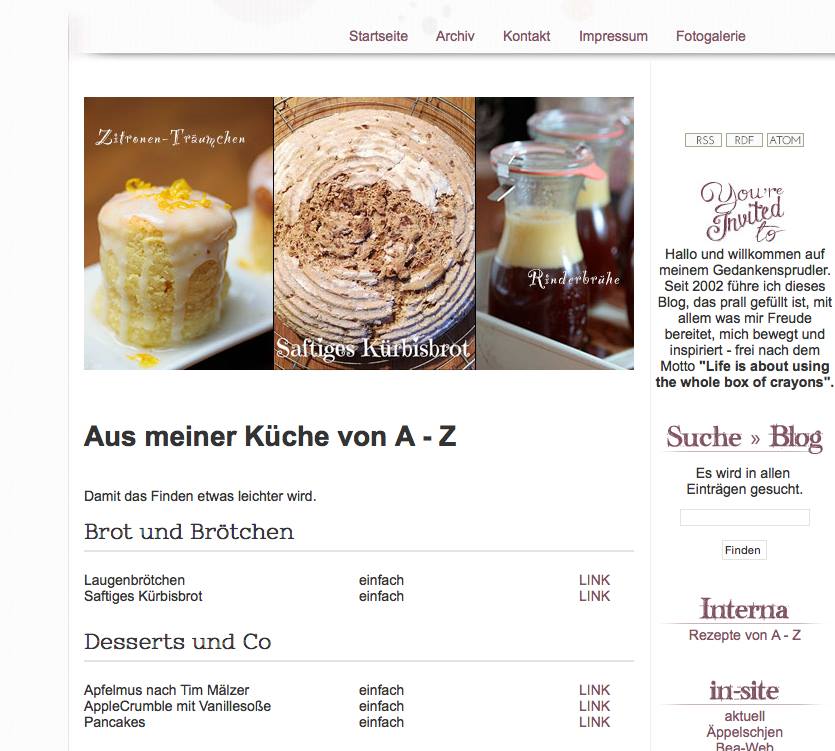This screenshot has height=751, width=835.
Task: View the Impressum page
Action: pos(613,36)
